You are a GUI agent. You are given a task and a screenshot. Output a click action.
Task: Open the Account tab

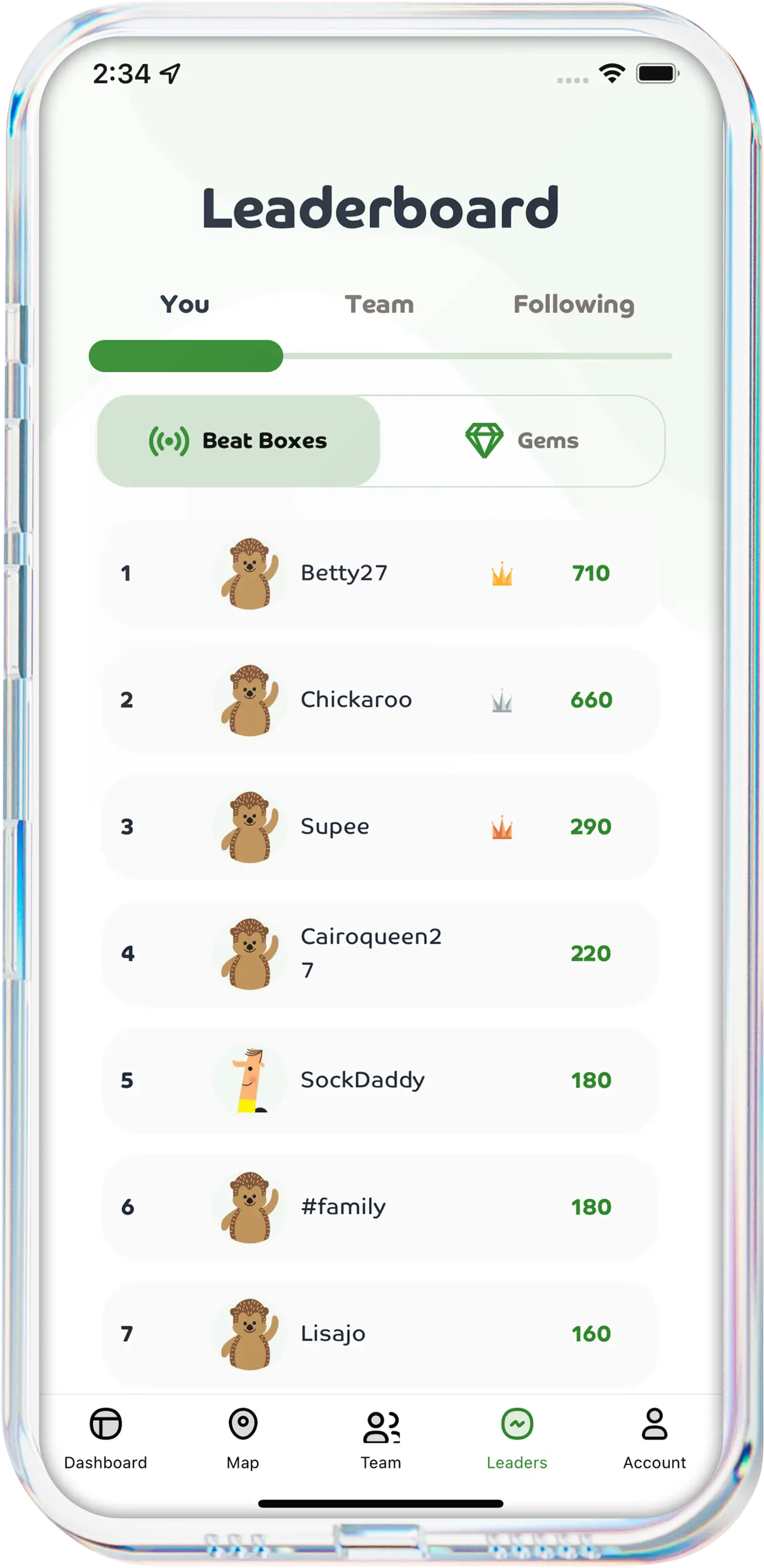655,1439
